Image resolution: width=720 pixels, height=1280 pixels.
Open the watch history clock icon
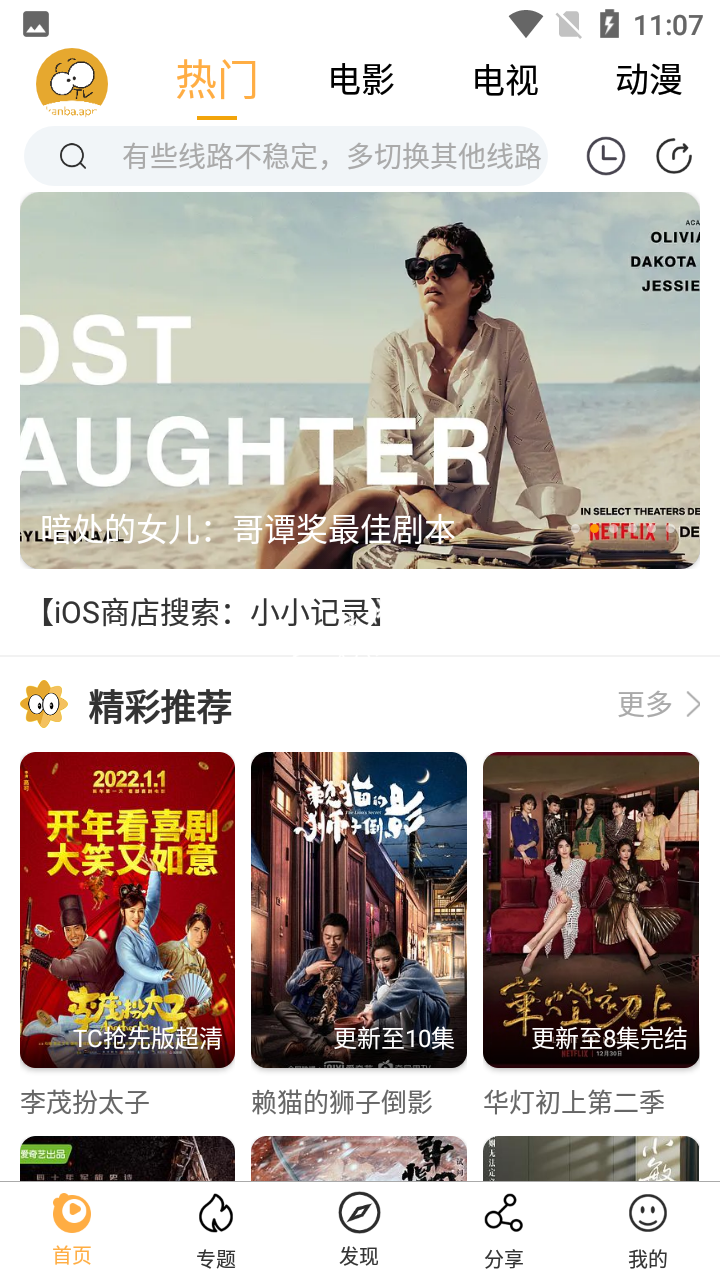point(605,156)
